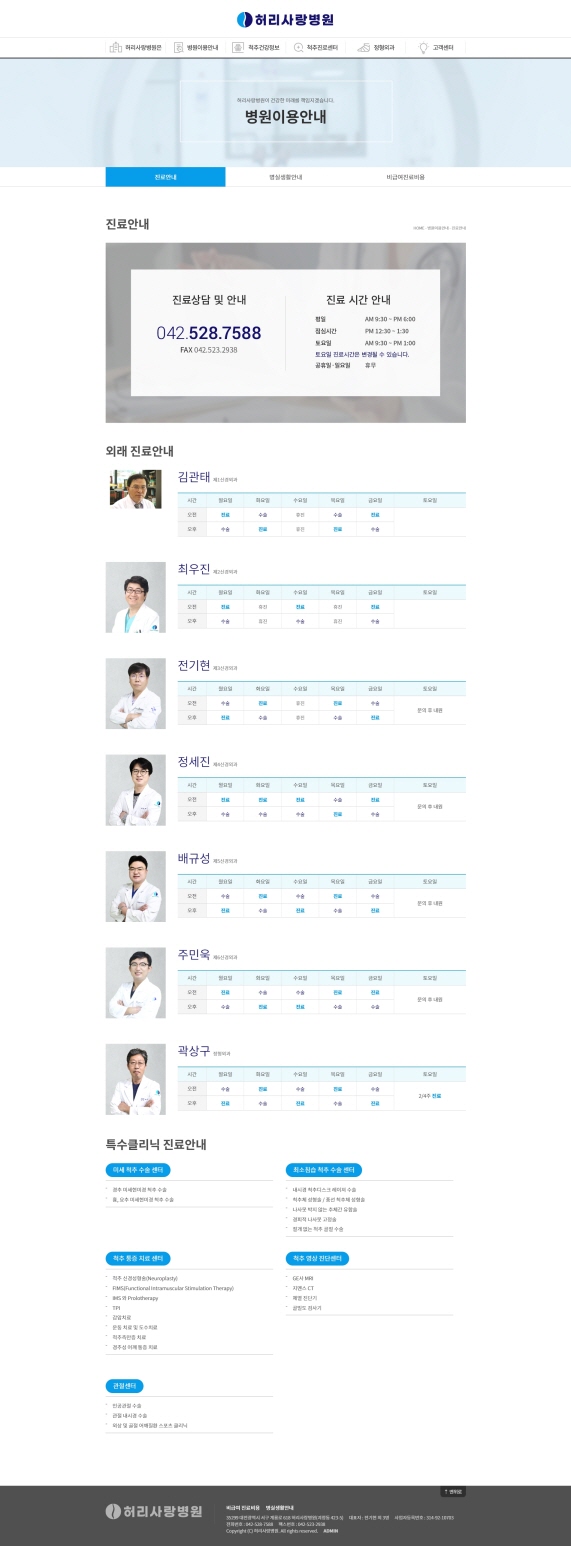Switch to the 비급여진료비용 tab
This screenshot has height=1546, width=571.
[x=406, y=177]
